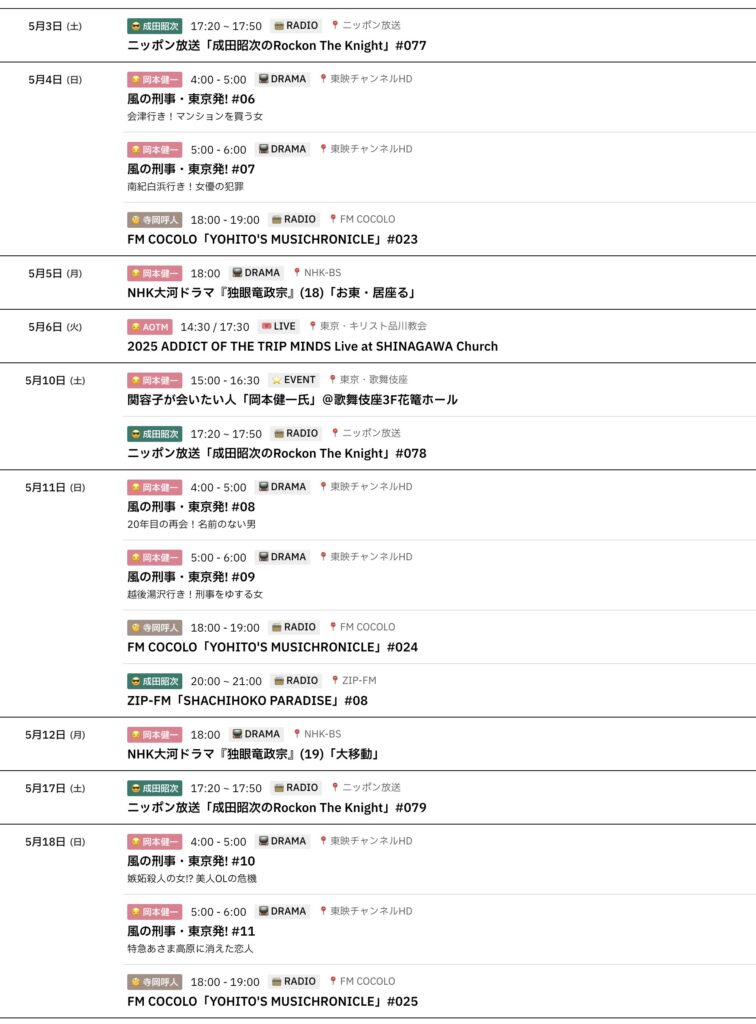Open the Rockon The Knight #077 radio entry
Image resolution: width=756 pixels, height=1024 pixels.
[277, 45]
